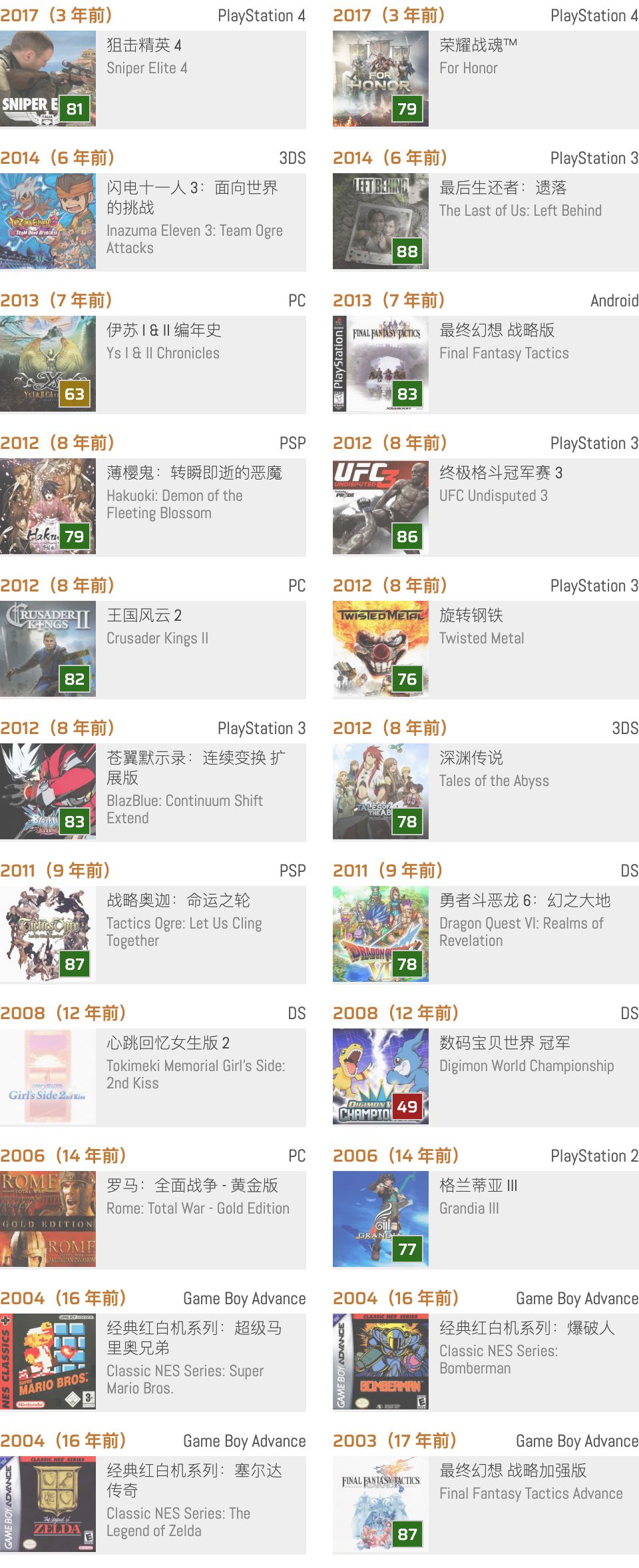View Inazuma Eleven 3: Team Ogre Attacks

click(153, 222)
